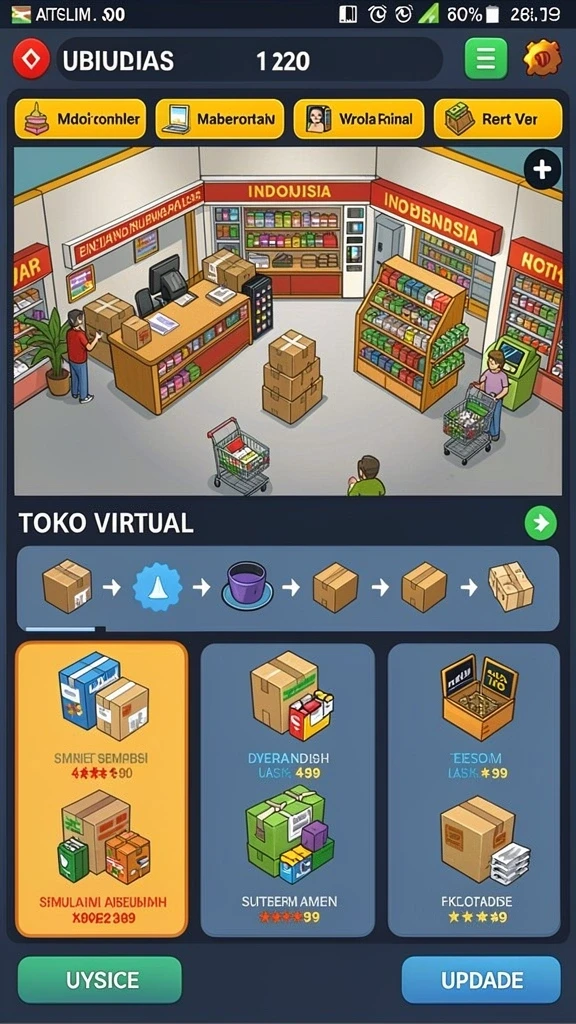Viewport: 576px width, 1024px height.
Task: Open the orange gear settings icon
Action: tap(542, 59)
